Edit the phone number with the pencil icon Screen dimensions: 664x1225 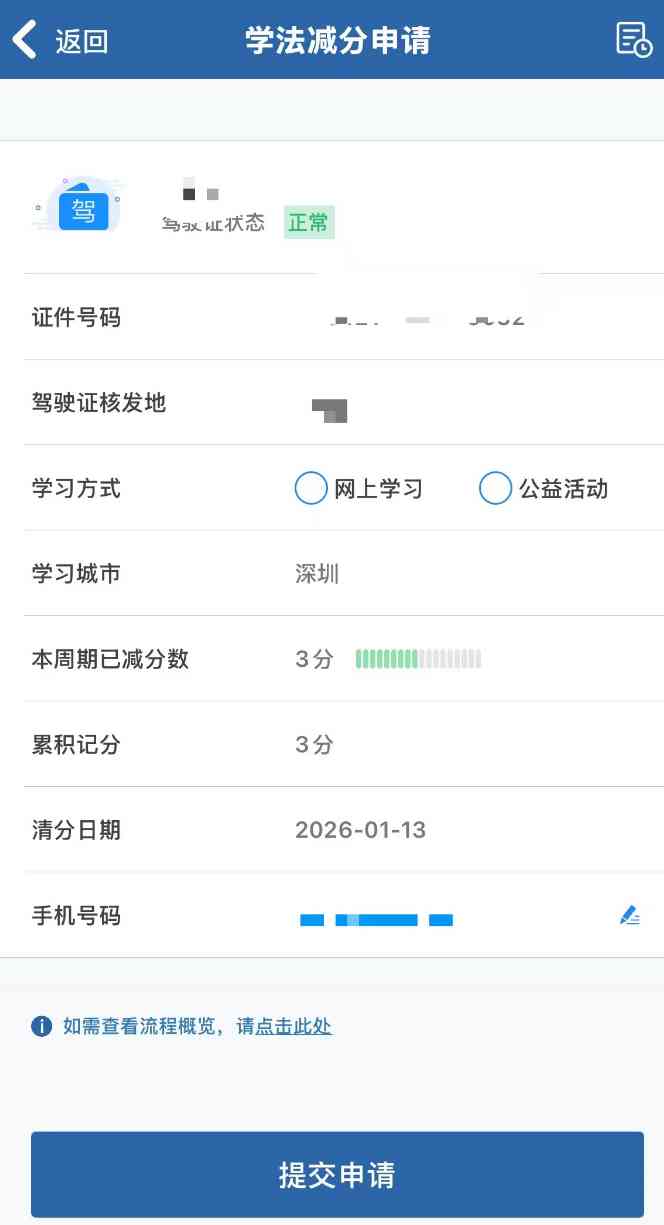629,915
